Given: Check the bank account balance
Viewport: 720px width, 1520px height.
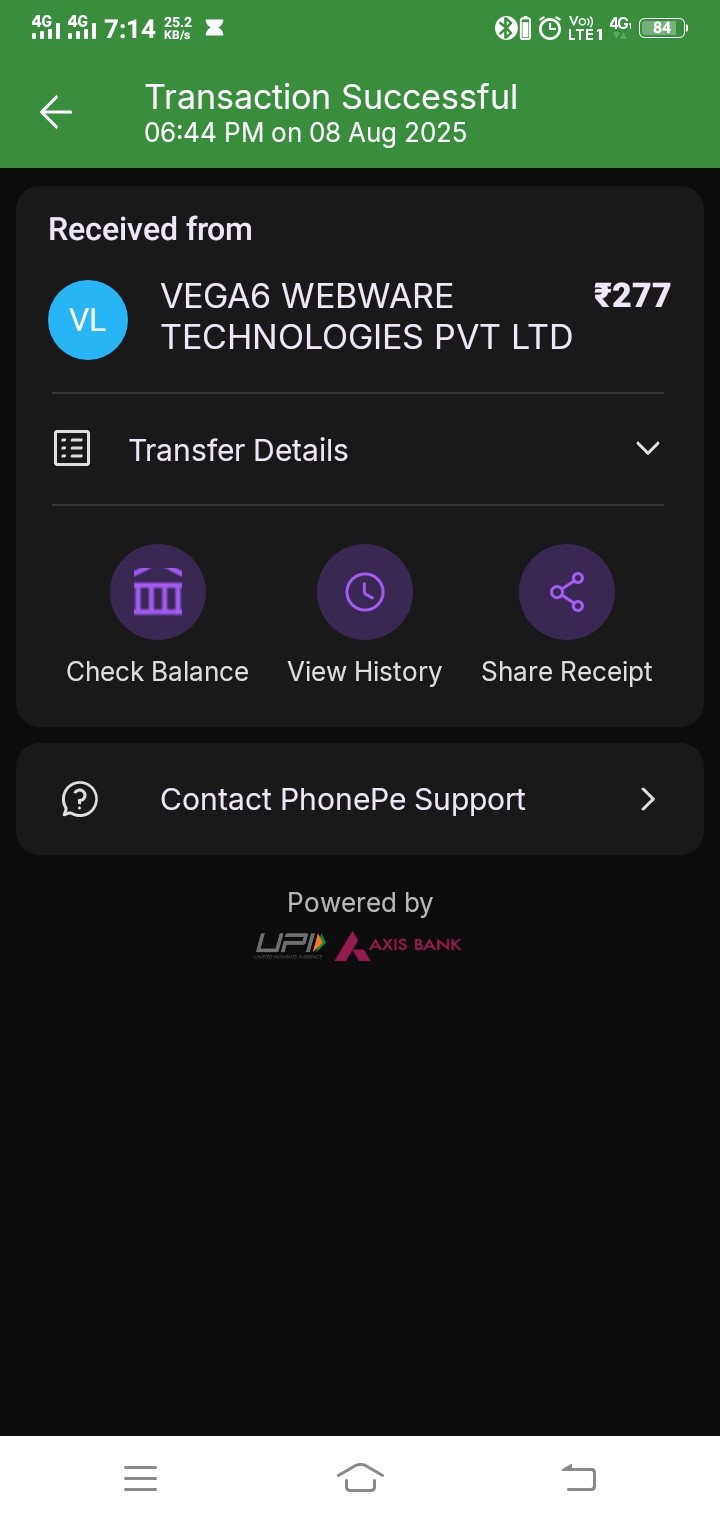Looking at the screenshot, I should click(x=158, y=593).
